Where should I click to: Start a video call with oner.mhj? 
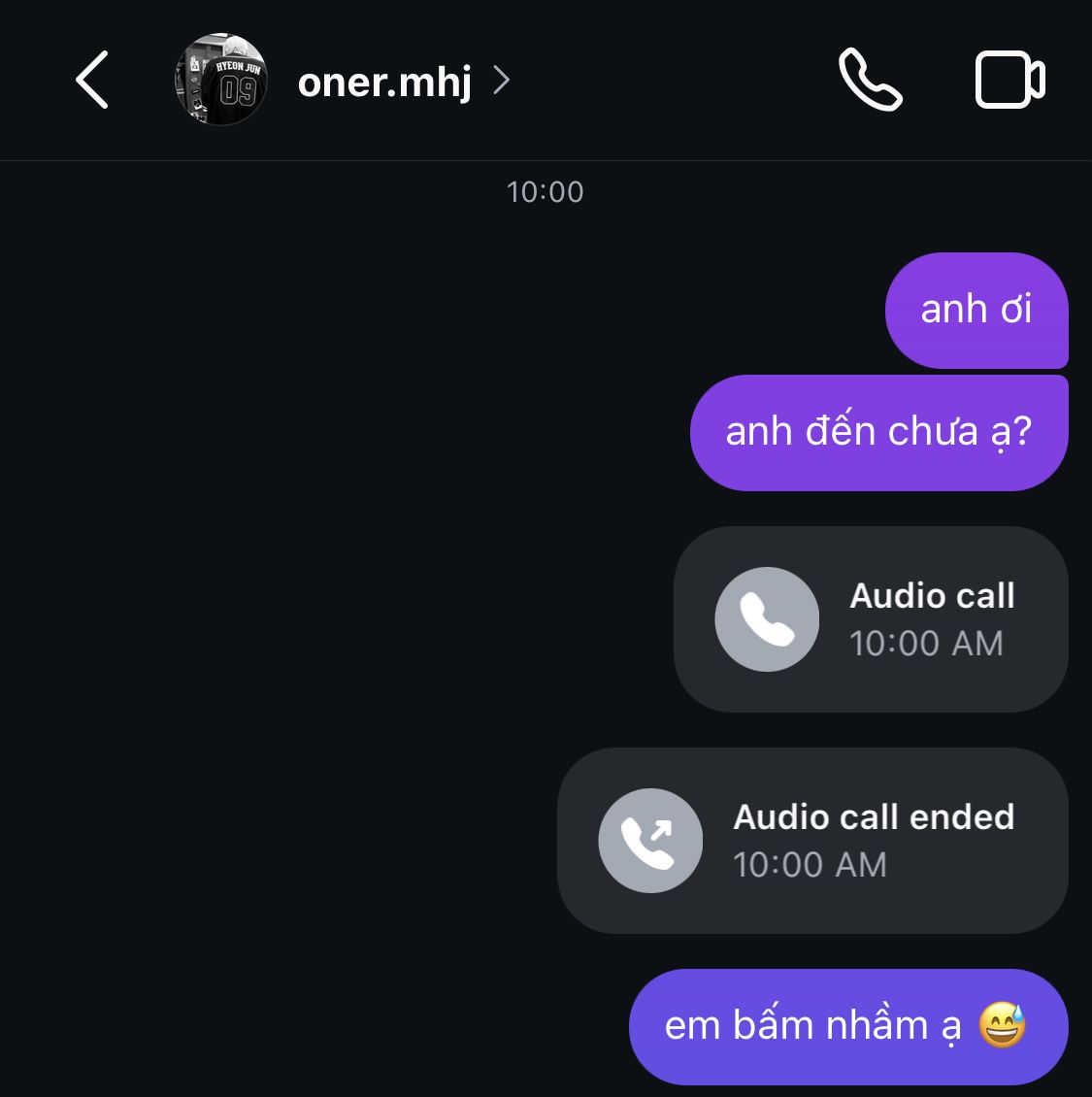[x=1009, y=81]
